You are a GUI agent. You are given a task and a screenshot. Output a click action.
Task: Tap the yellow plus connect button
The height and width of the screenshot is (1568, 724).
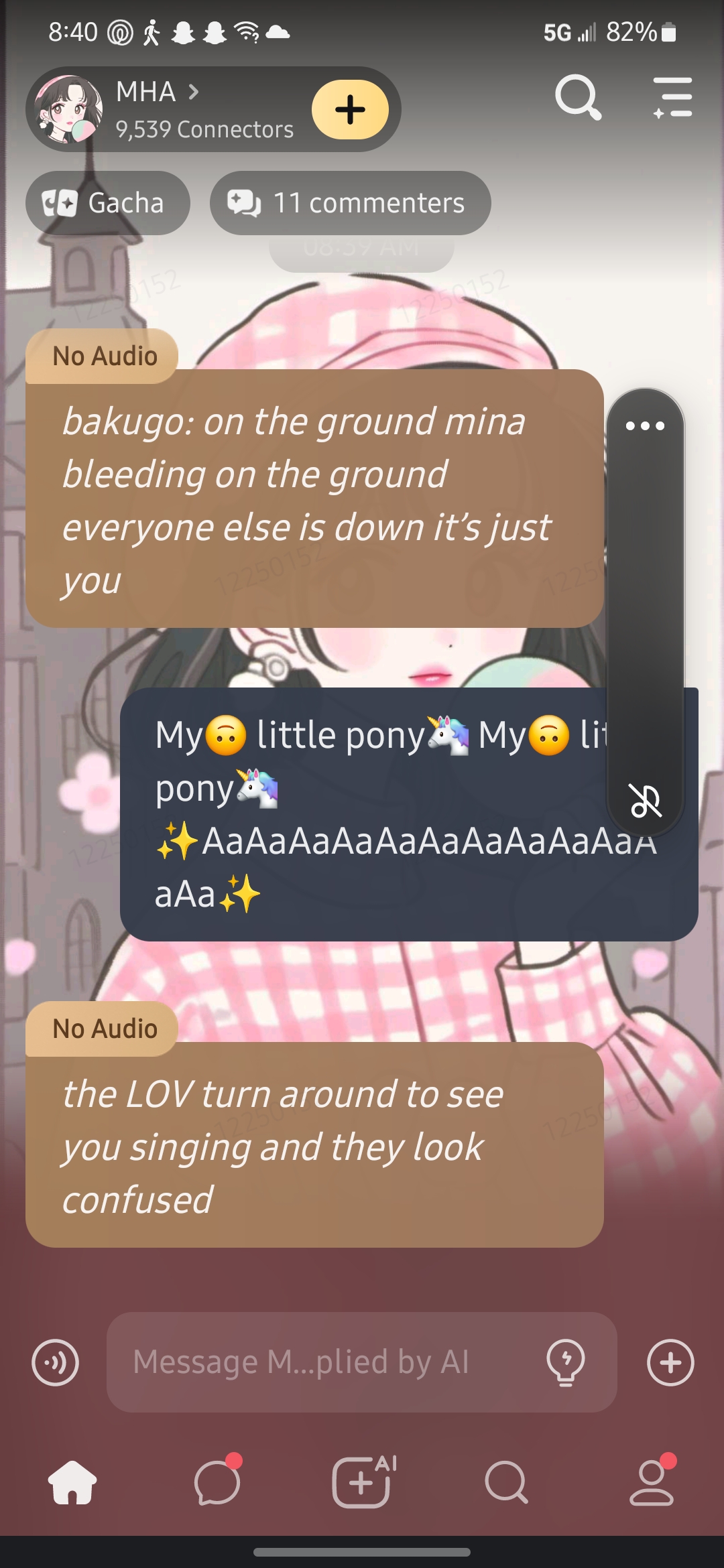(350, 110)
